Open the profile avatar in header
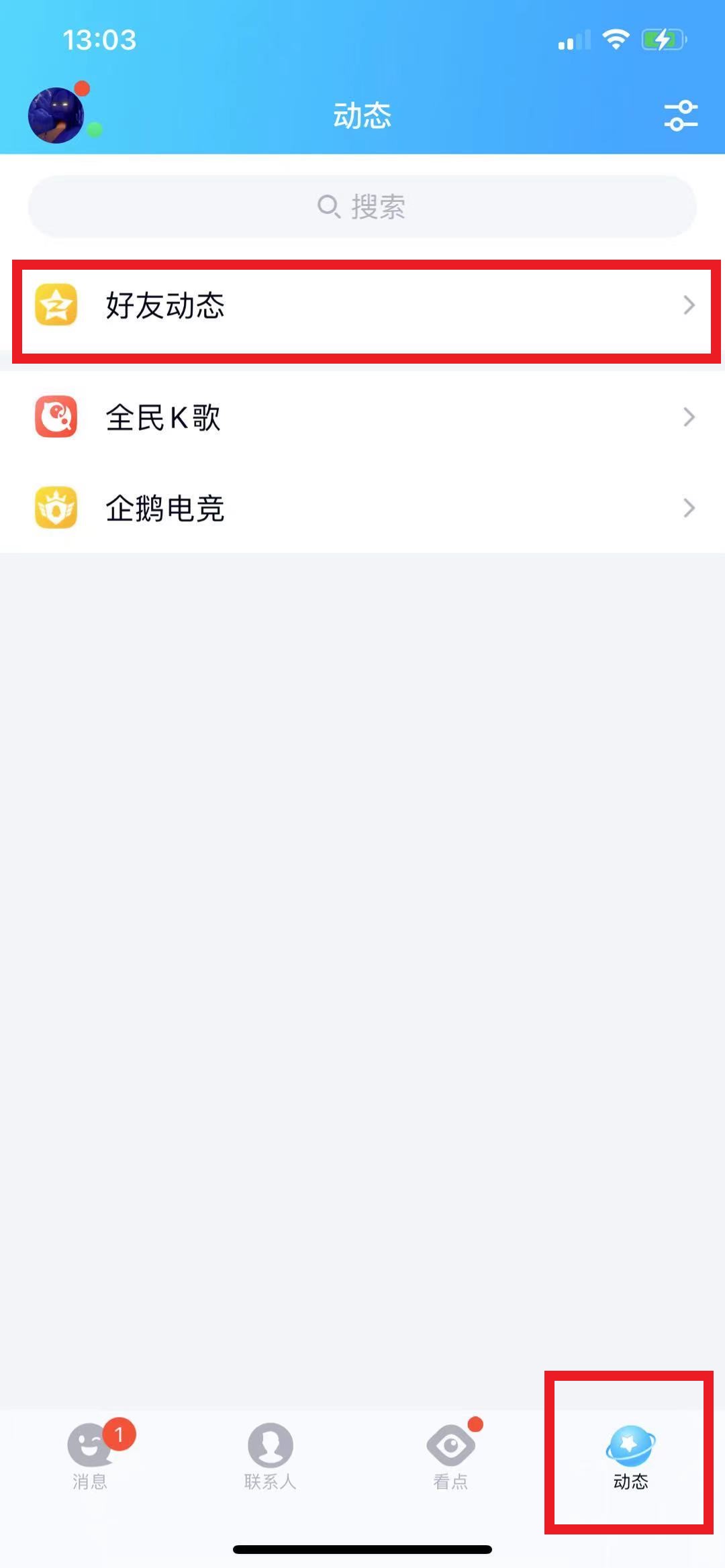 (56, 115)
